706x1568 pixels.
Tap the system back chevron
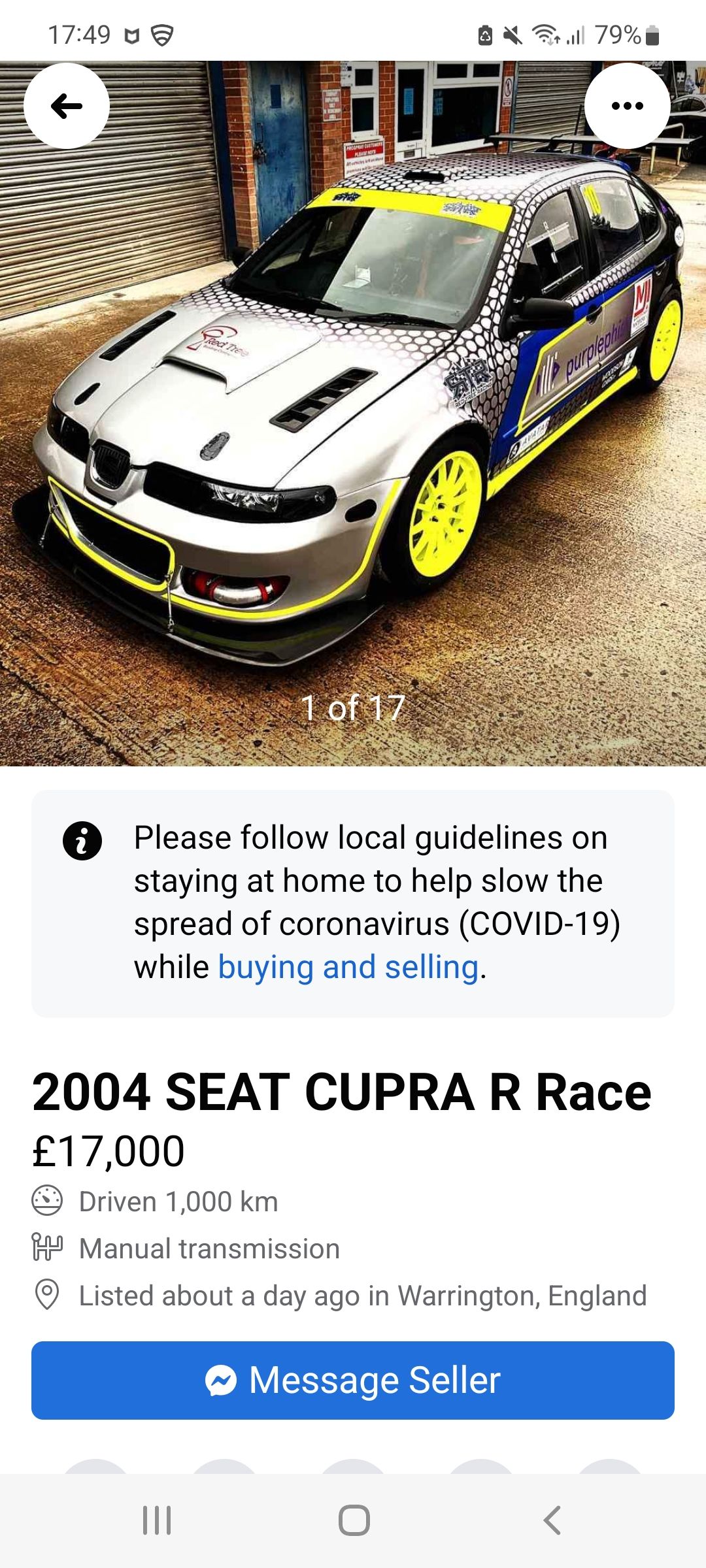(552, 1520)
